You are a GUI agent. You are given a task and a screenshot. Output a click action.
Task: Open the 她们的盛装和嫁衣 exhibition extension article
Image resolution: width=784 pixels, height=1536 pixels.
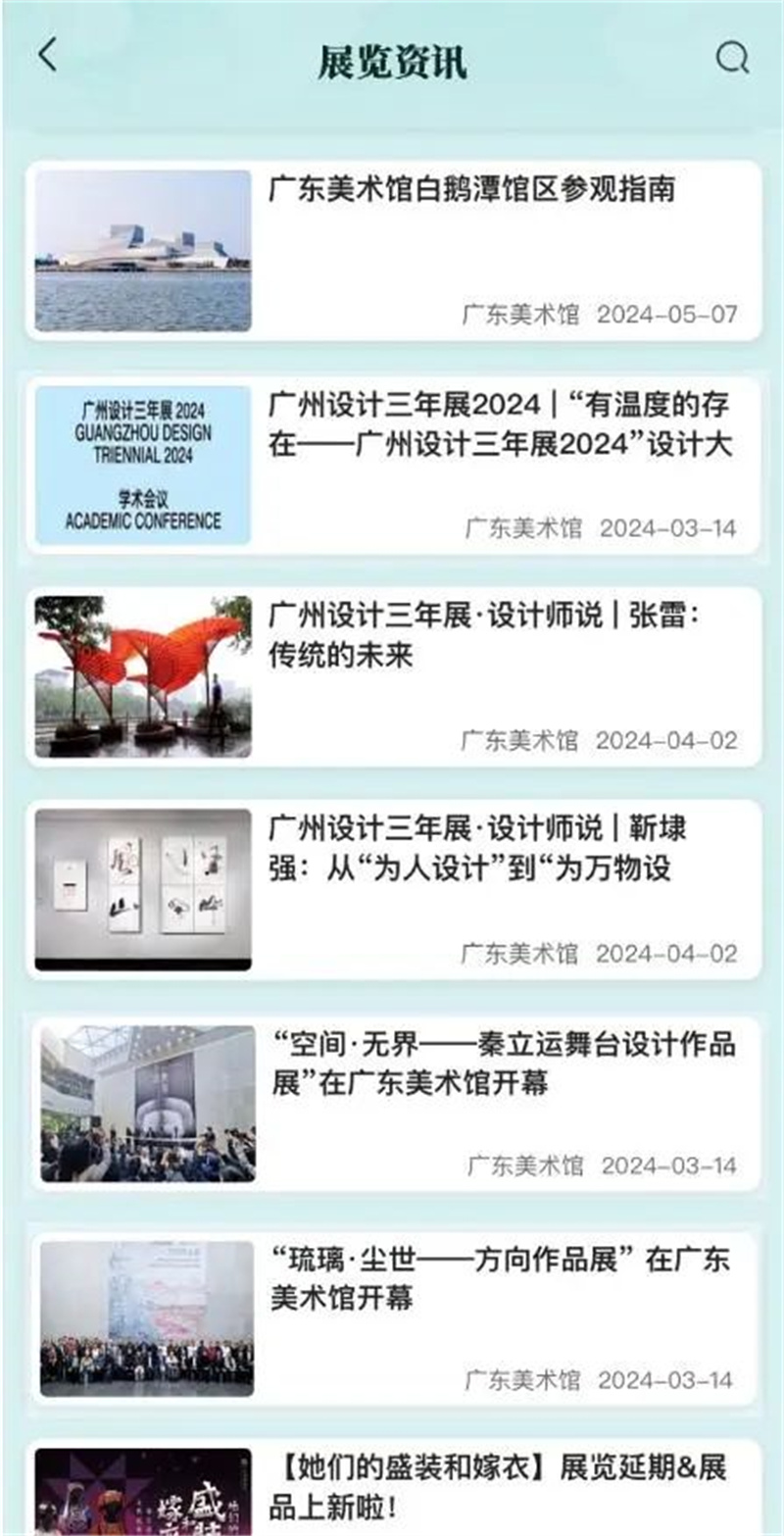[497, 1485]
